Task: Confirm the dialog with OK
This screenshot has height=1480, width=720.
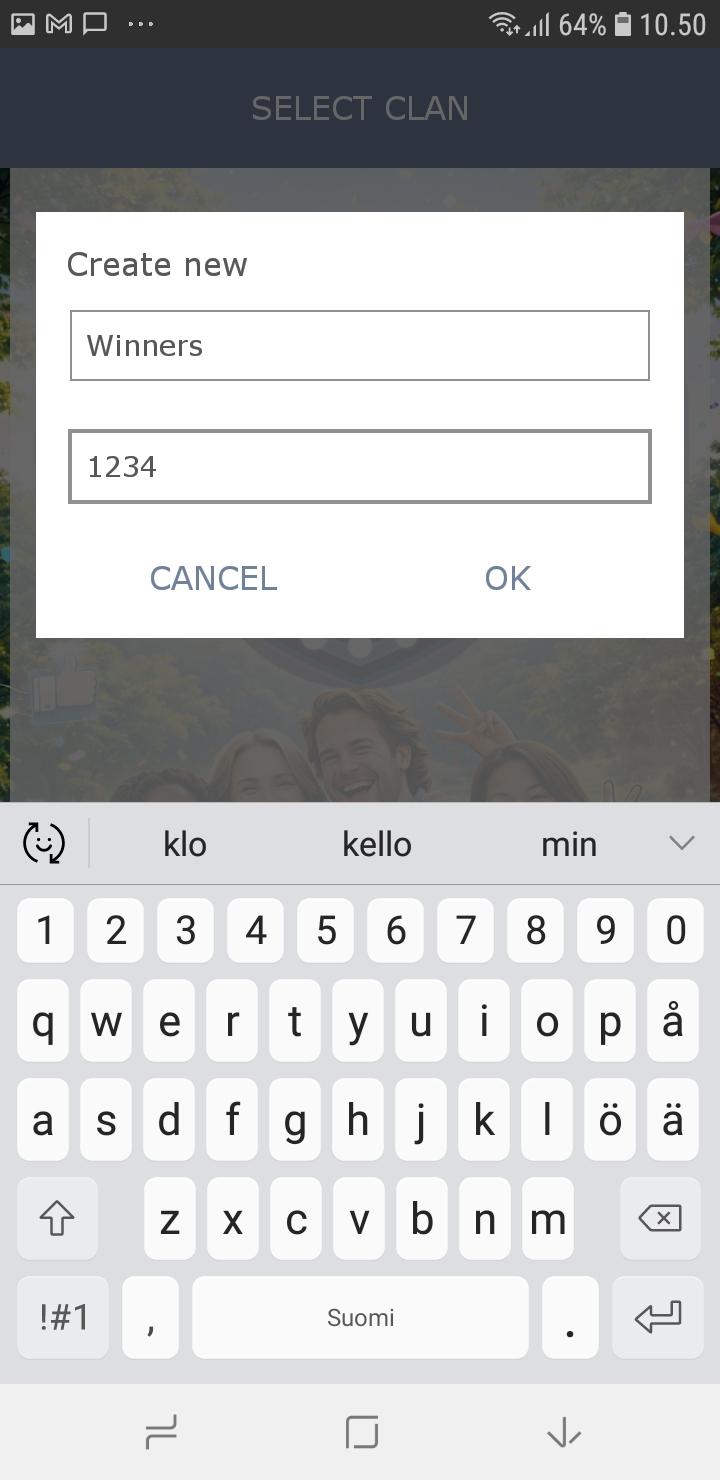Action: (507, 578)
